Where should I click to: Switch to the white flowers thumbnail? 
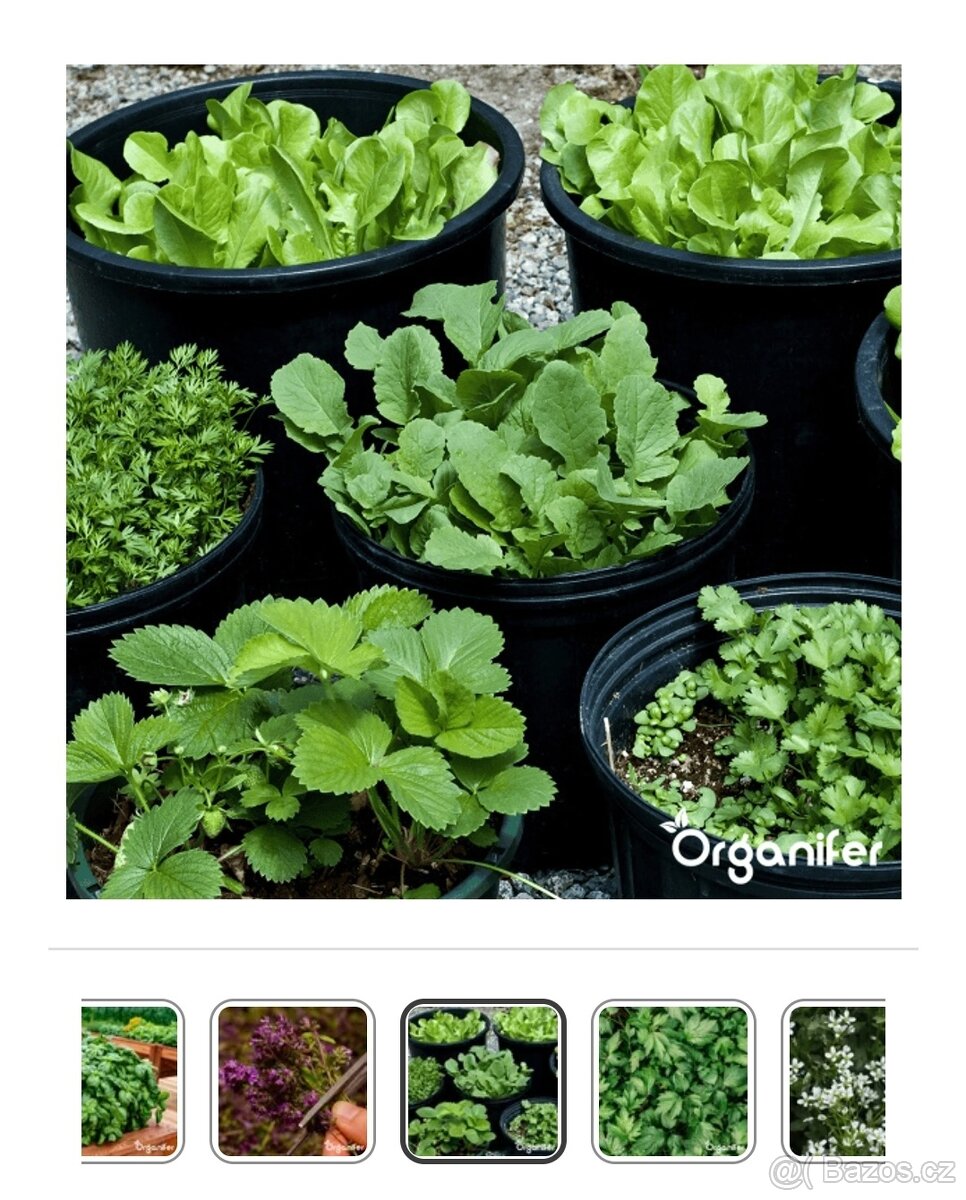click(836, 1081)
